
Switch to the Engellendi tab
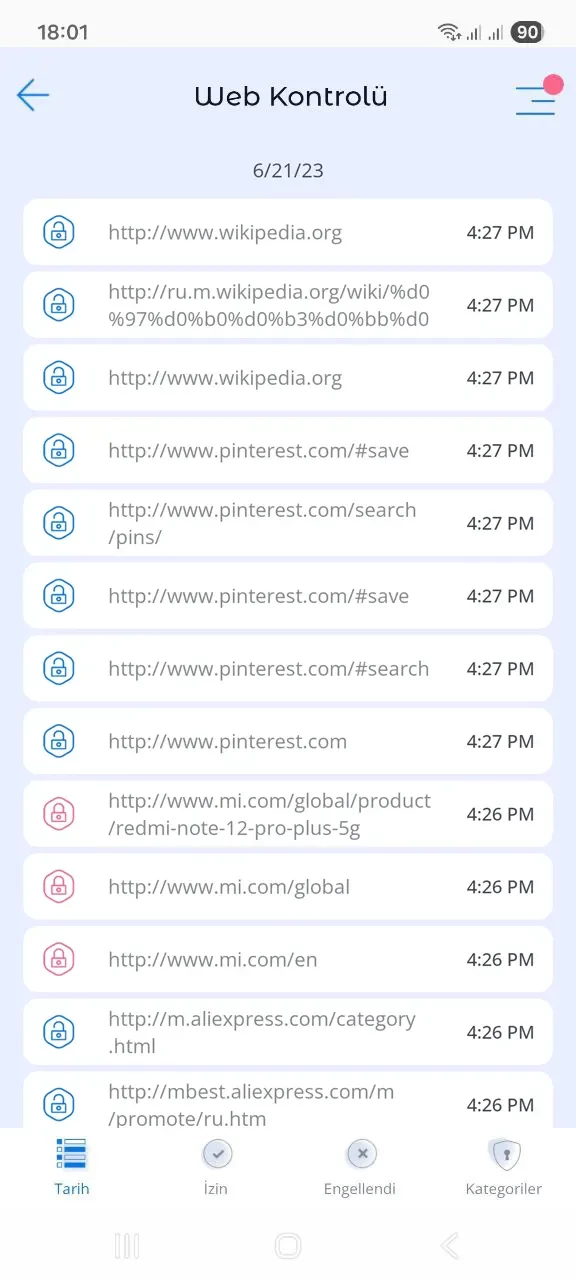tap(360, 1167)
